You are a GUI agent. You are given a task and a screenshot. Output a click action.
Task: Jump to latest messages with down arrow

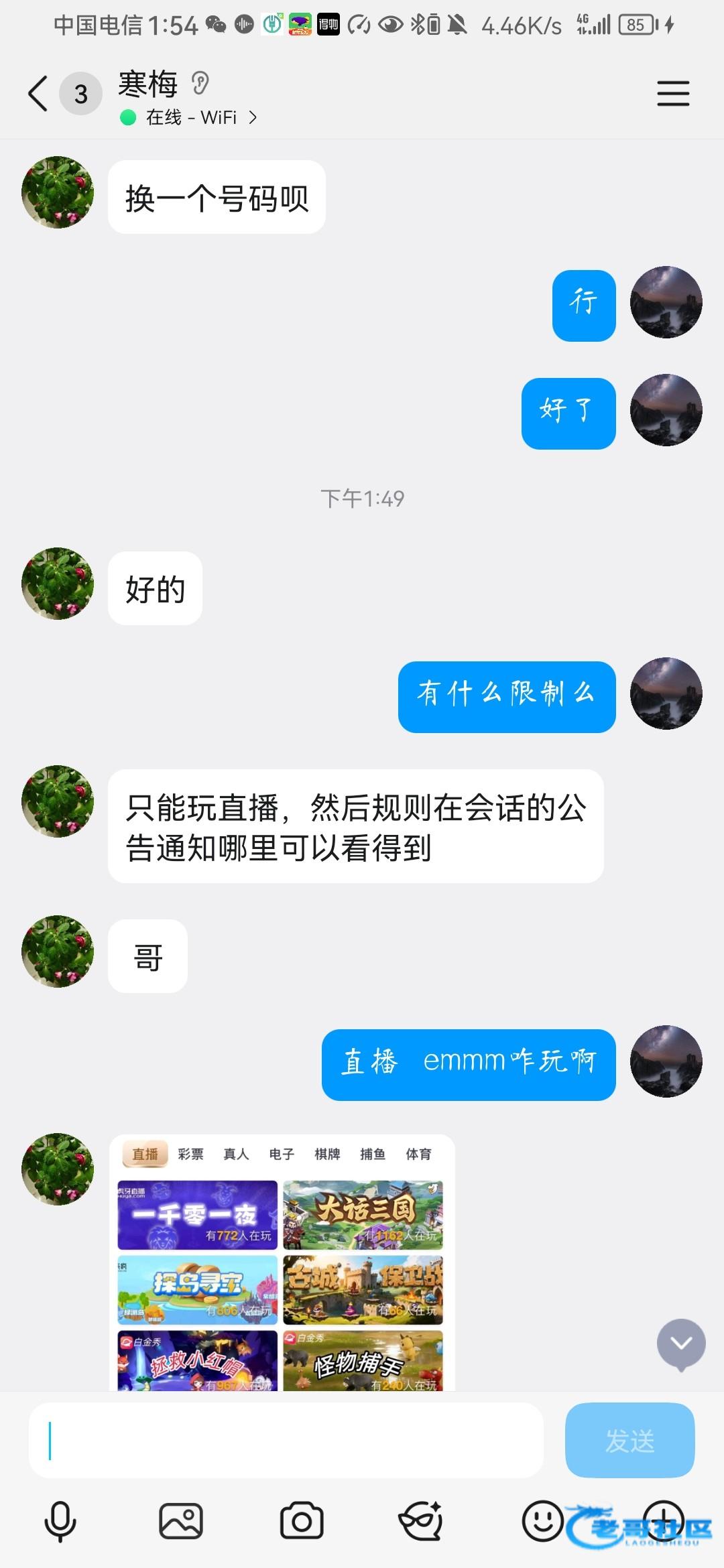pyautogui.click(x=681, y=1344)
